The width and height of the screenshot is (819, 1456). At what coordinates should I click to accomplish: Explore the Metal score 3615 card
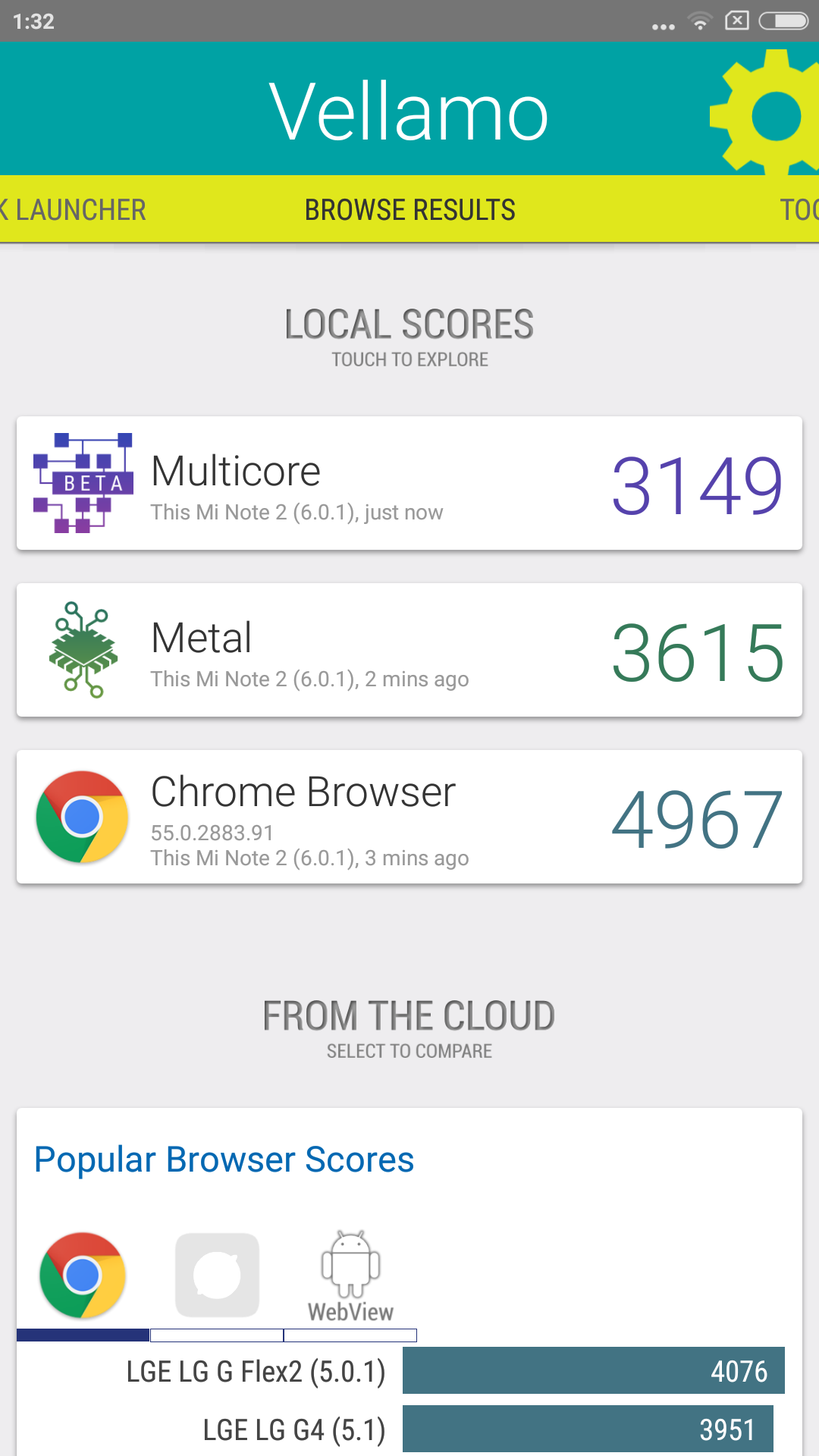coord(409,650)
